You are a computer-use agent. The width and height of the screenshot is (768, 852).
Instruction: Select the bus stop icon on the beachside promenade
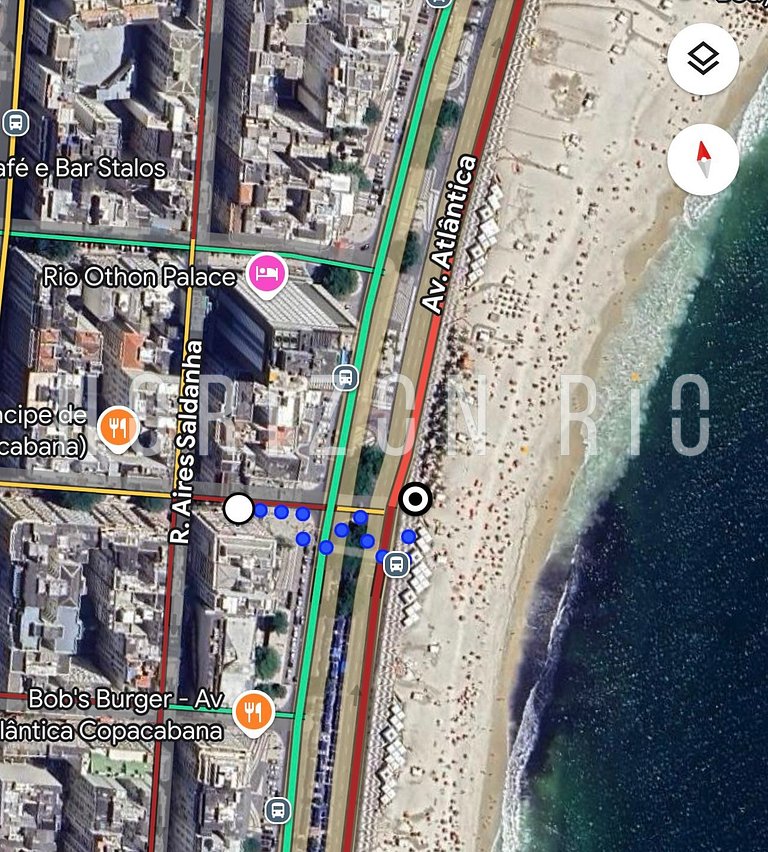[x=397, y=564]
